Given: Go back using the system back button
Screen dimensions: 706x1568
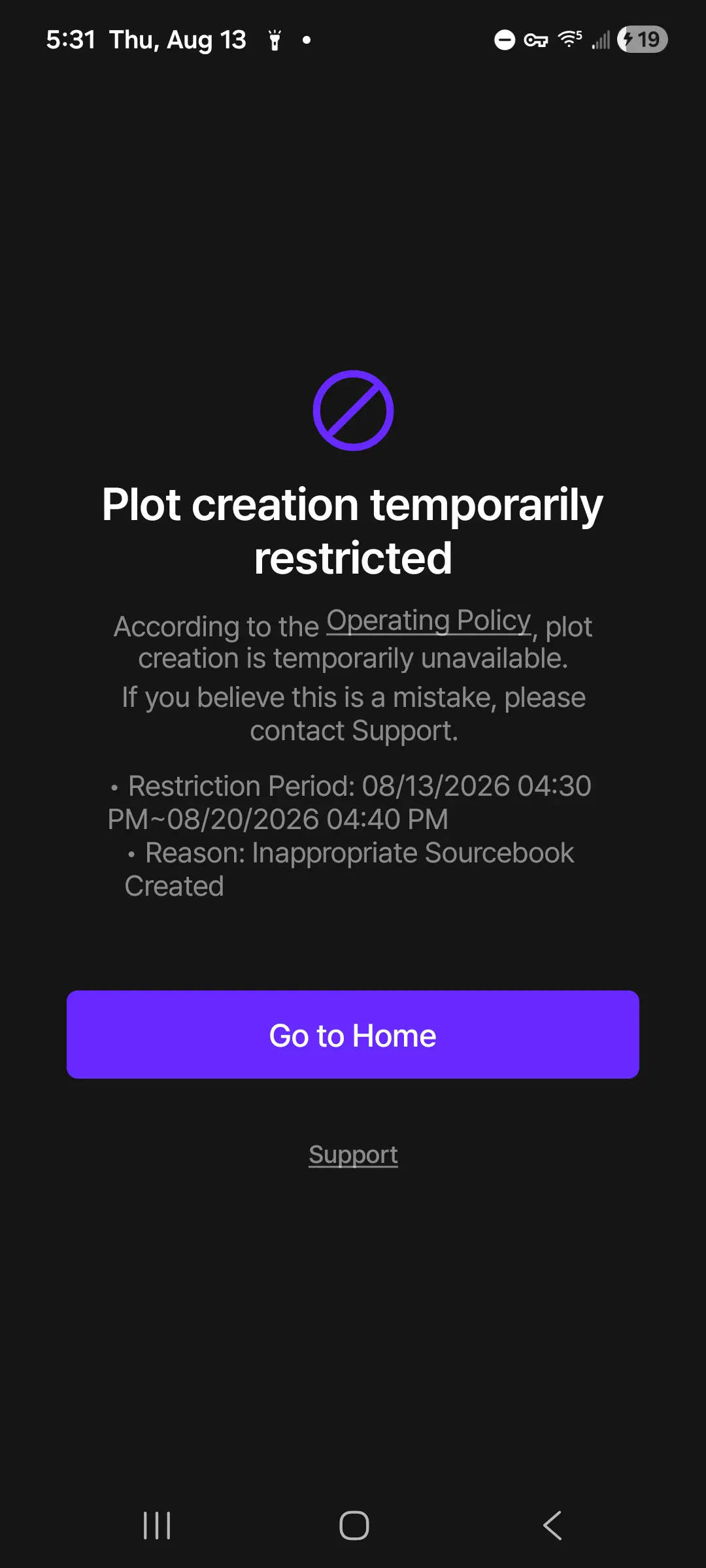Looking at the screenshot, I should [x=552, y=1526].
